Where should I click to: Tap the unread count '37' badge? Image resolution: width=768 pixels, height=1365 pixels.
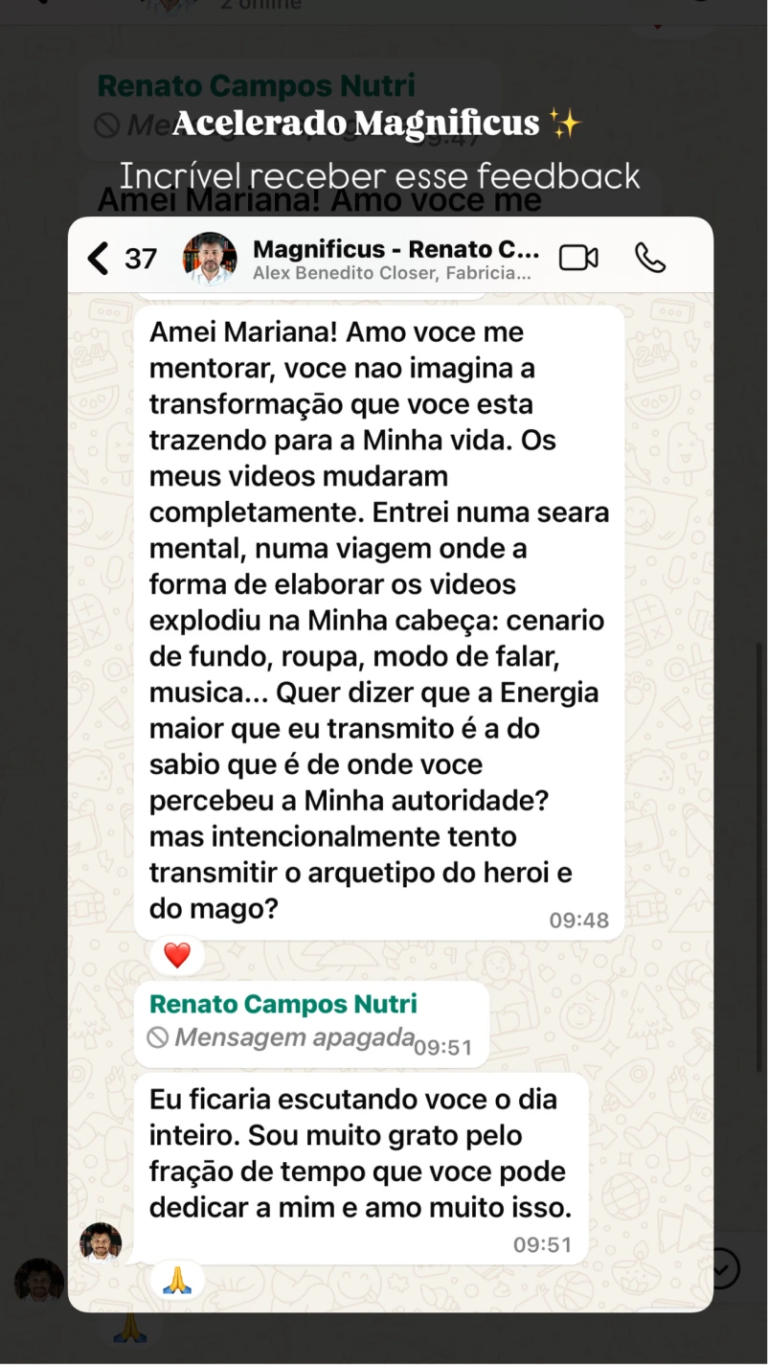pyautogui.click(x=140, y=258)
